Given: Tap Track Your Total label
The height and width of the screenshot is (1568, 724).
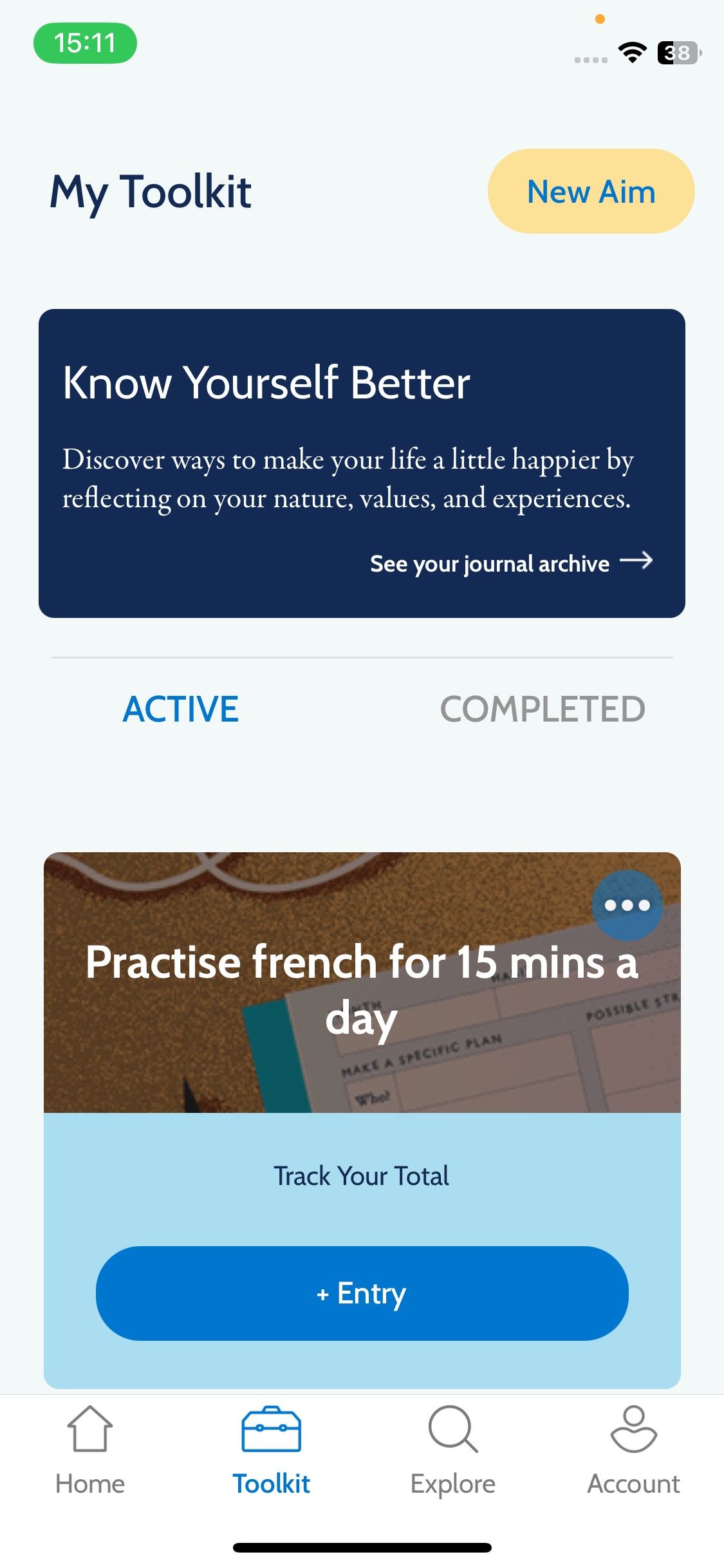Looking at the screenshot, I should [362, 1175].
